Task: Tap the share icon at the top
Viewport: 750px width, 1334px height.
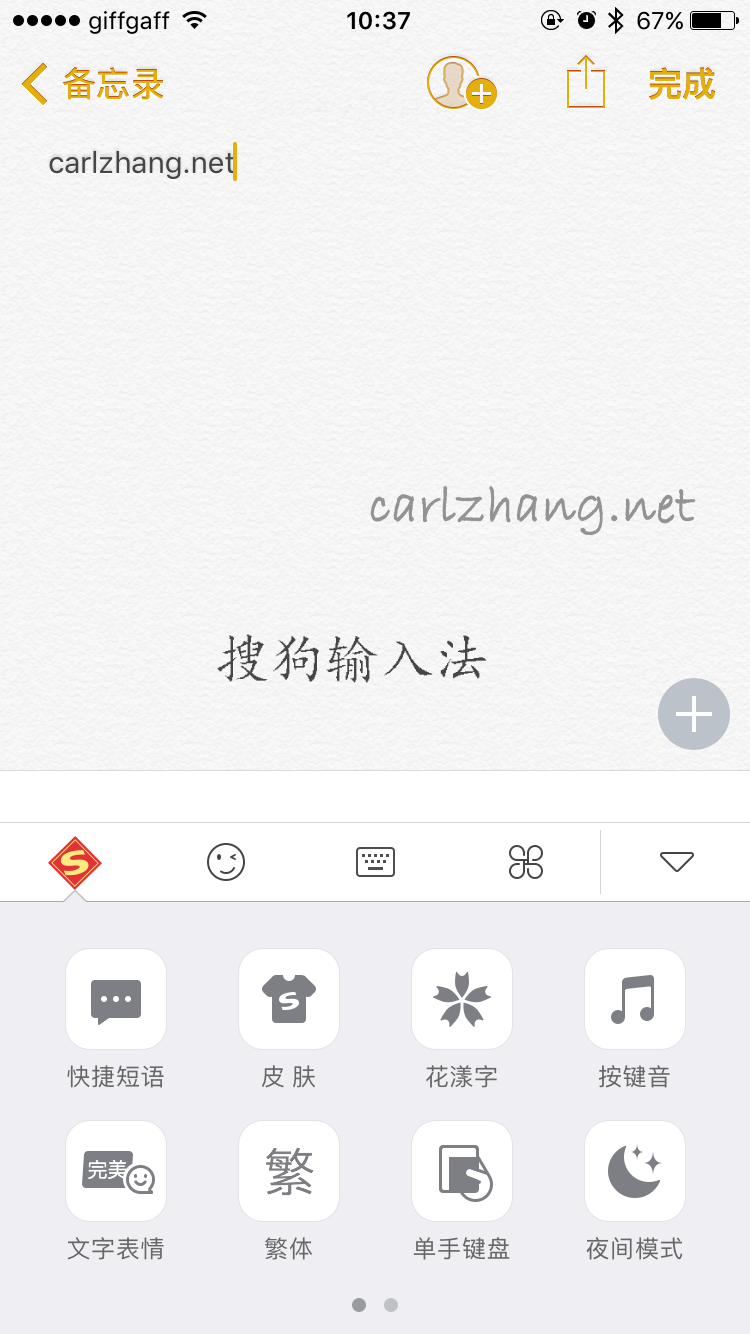Action: tap(585, 84)
